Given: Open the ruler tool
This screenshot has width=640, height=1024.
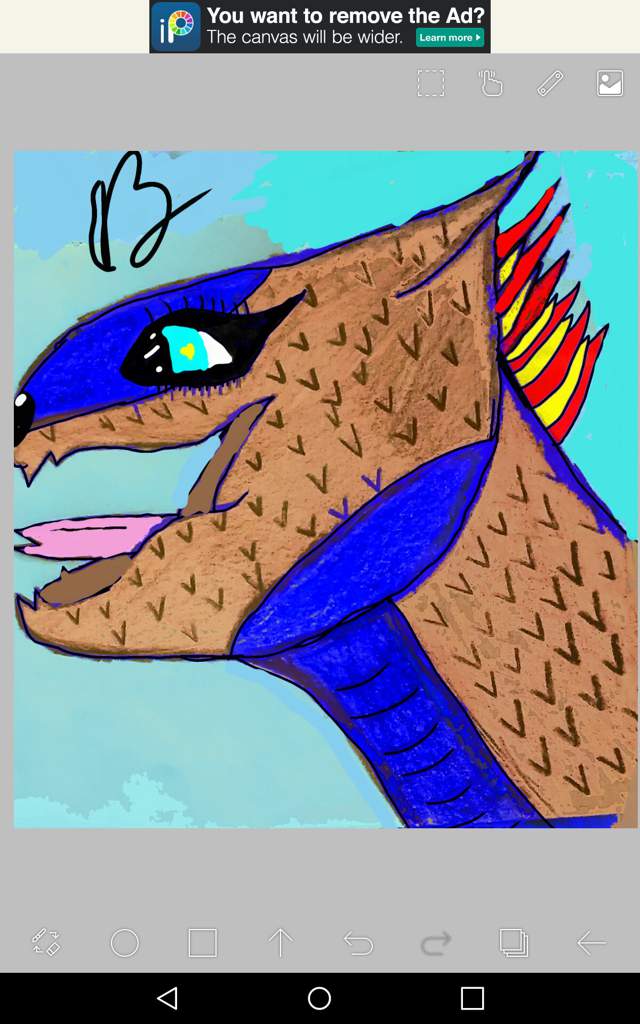Looking at the screenshot, I should point(551,83).
